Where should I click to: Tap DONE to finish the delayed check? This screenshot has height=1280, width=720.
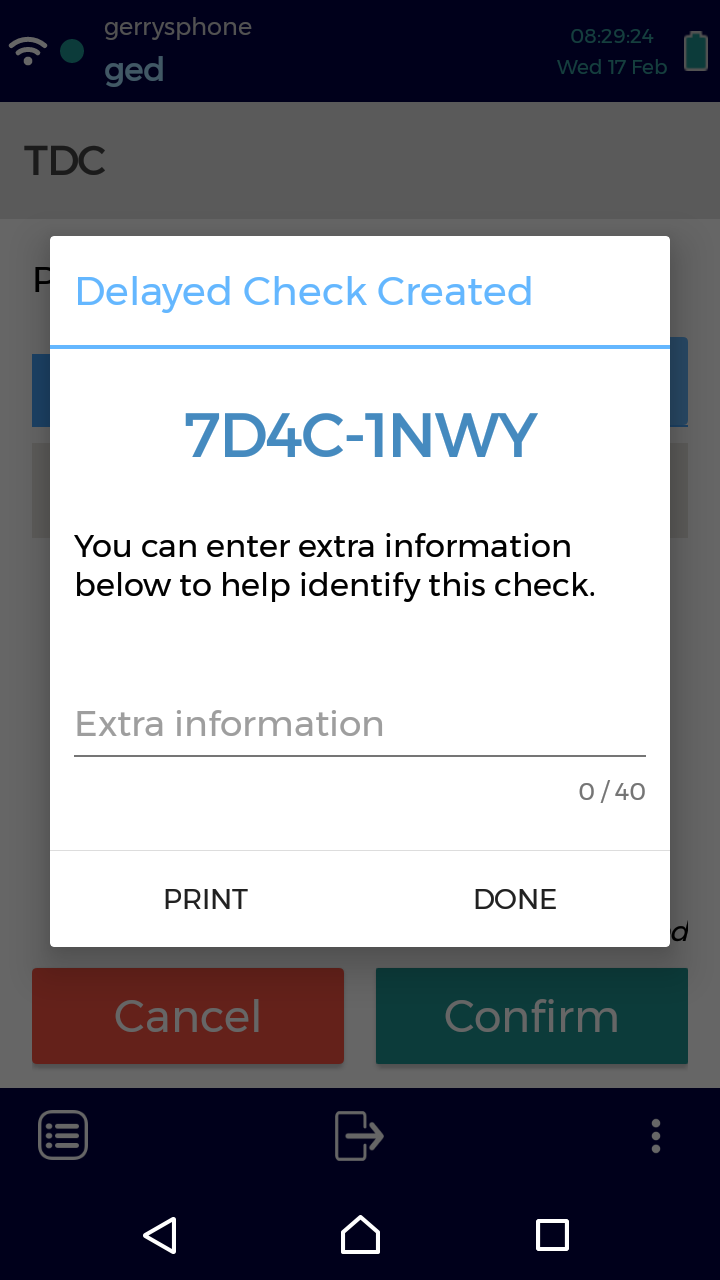click(514, 899)
